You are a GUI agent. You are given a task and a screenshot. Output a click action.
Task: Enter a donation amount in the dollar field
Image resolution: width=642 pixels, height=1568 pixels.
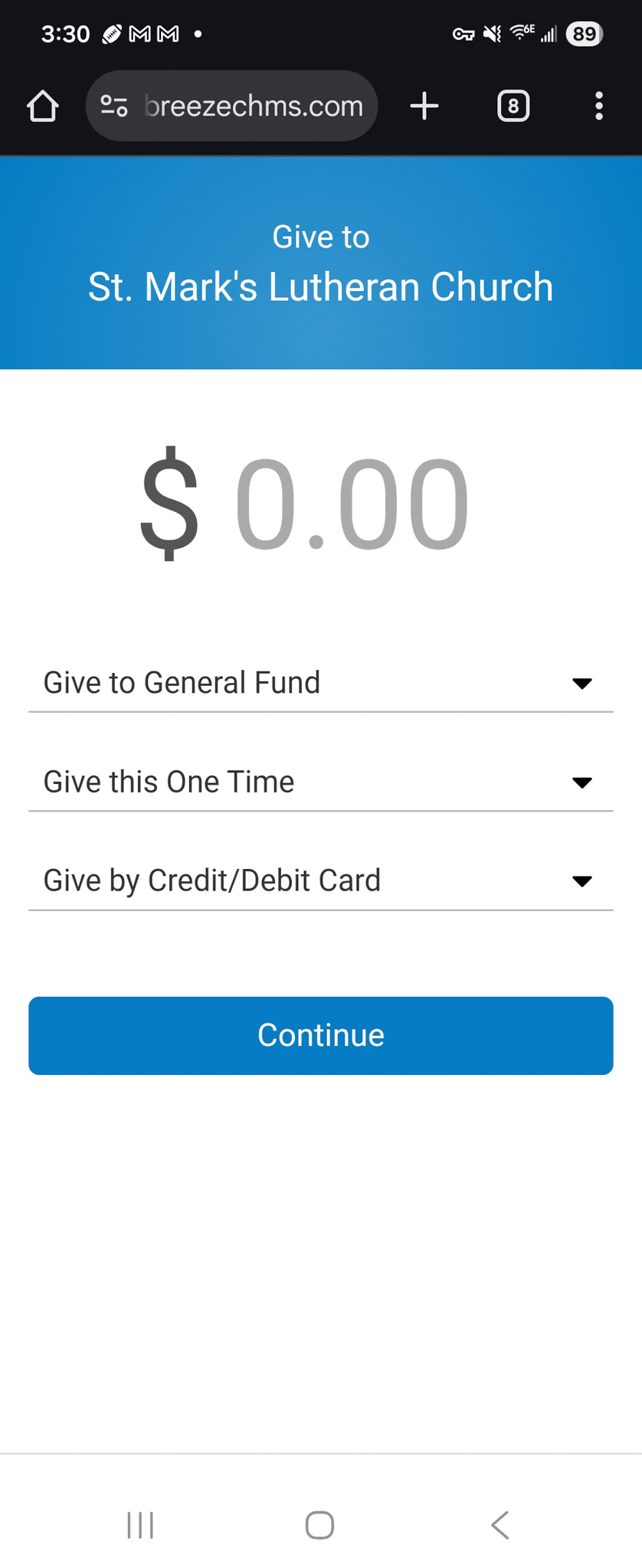click(351, 504)
